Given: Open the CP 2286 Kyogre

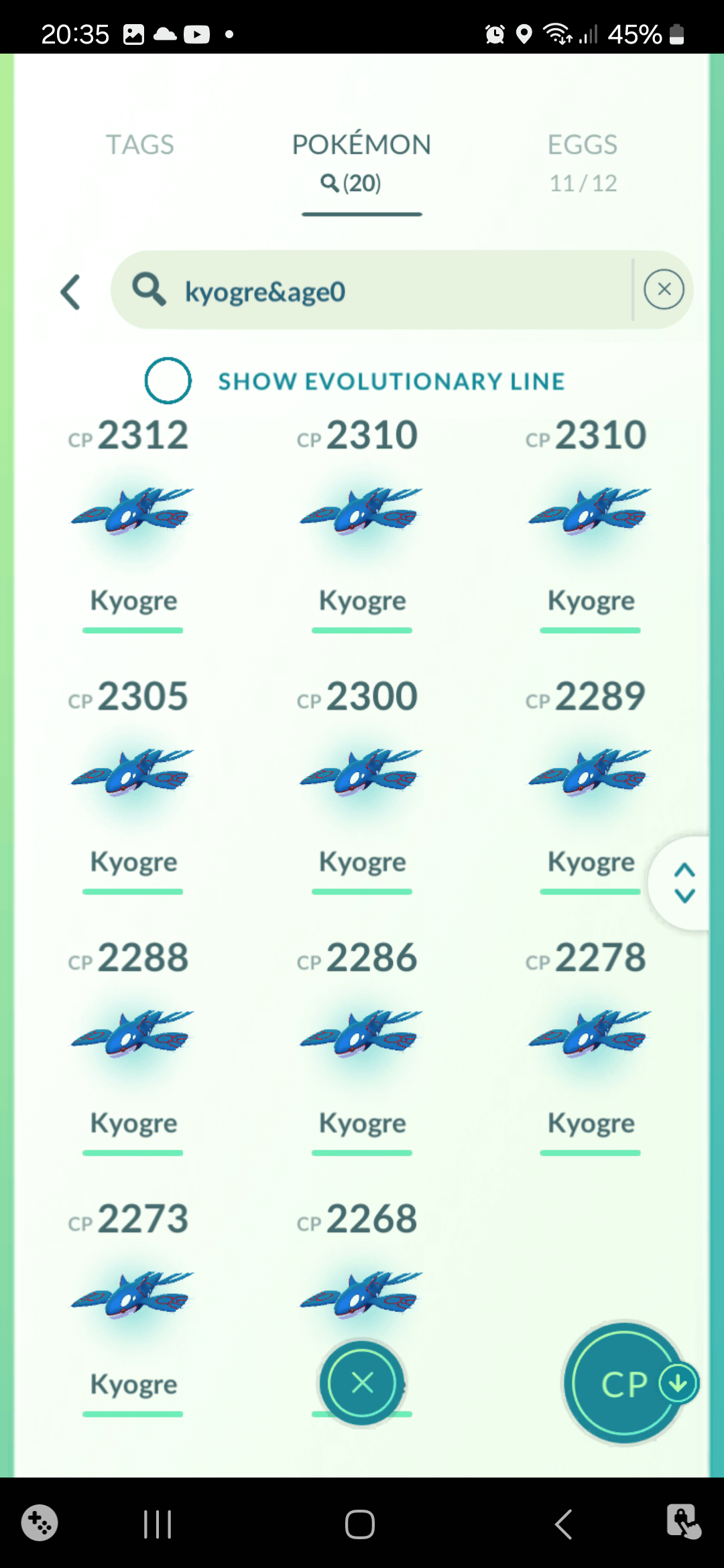Looking at the screenshot, I should click(361, 1035).
